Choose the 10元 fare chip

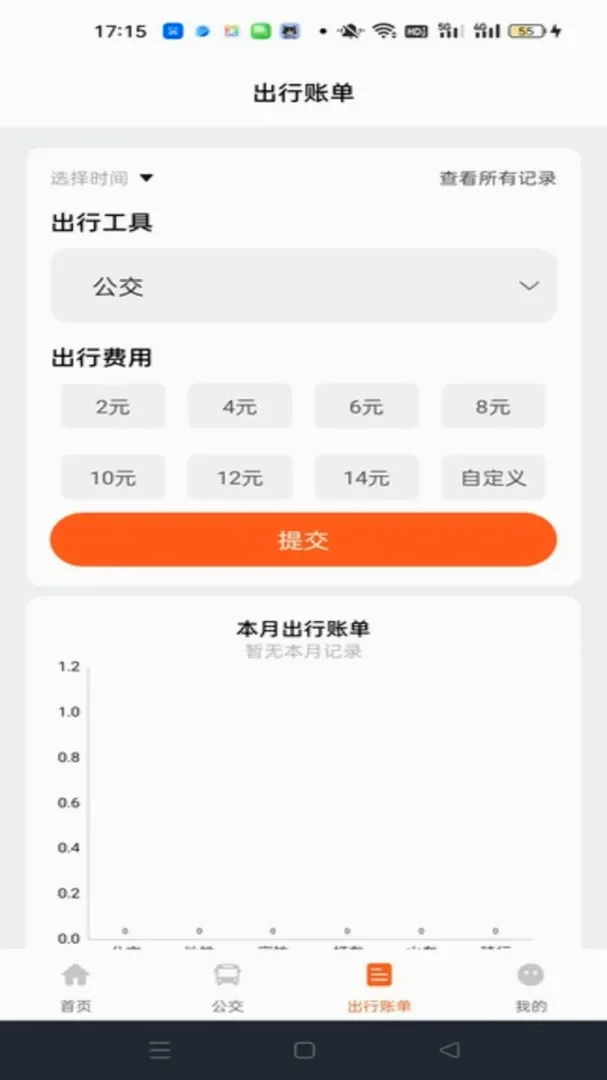tap(113, 477)
